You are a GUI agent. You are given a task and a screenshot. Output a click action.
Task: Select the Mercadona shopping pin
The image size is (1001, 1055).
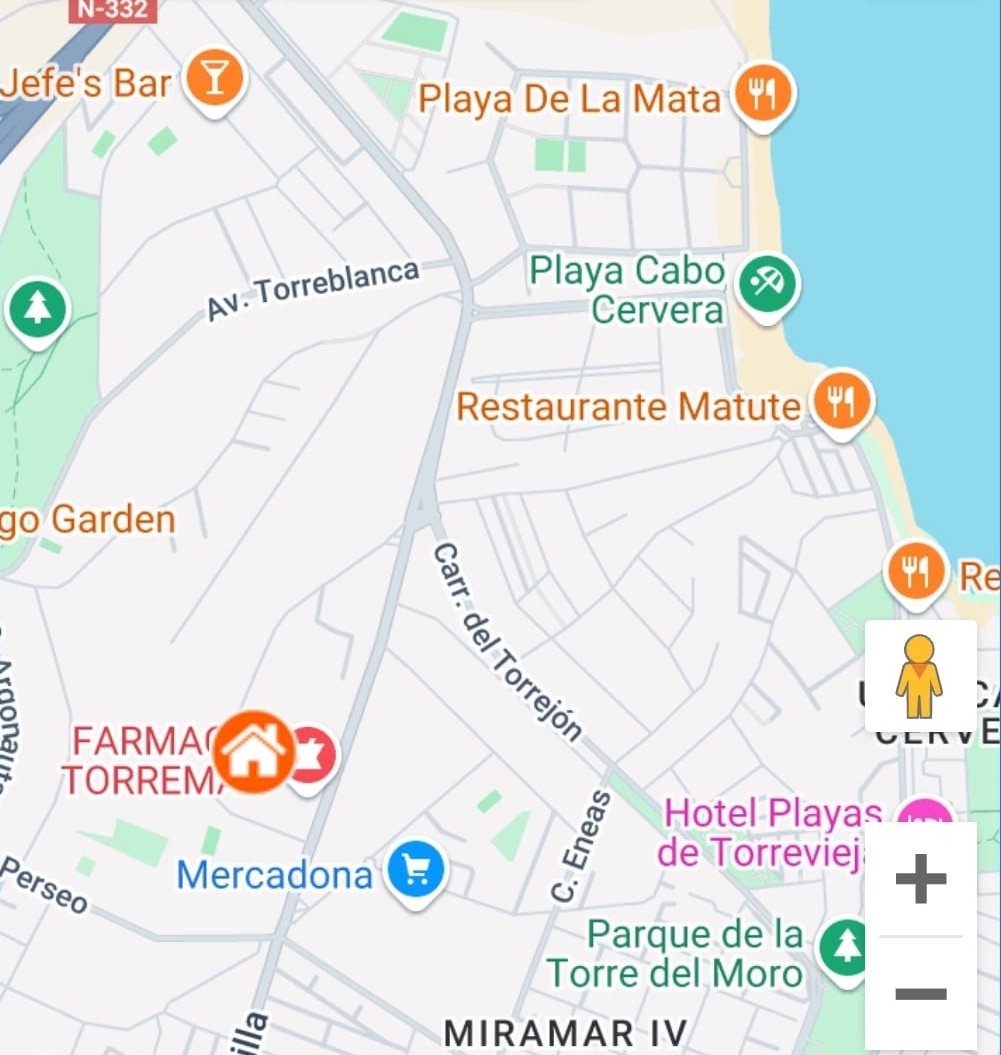pos(416,872)
